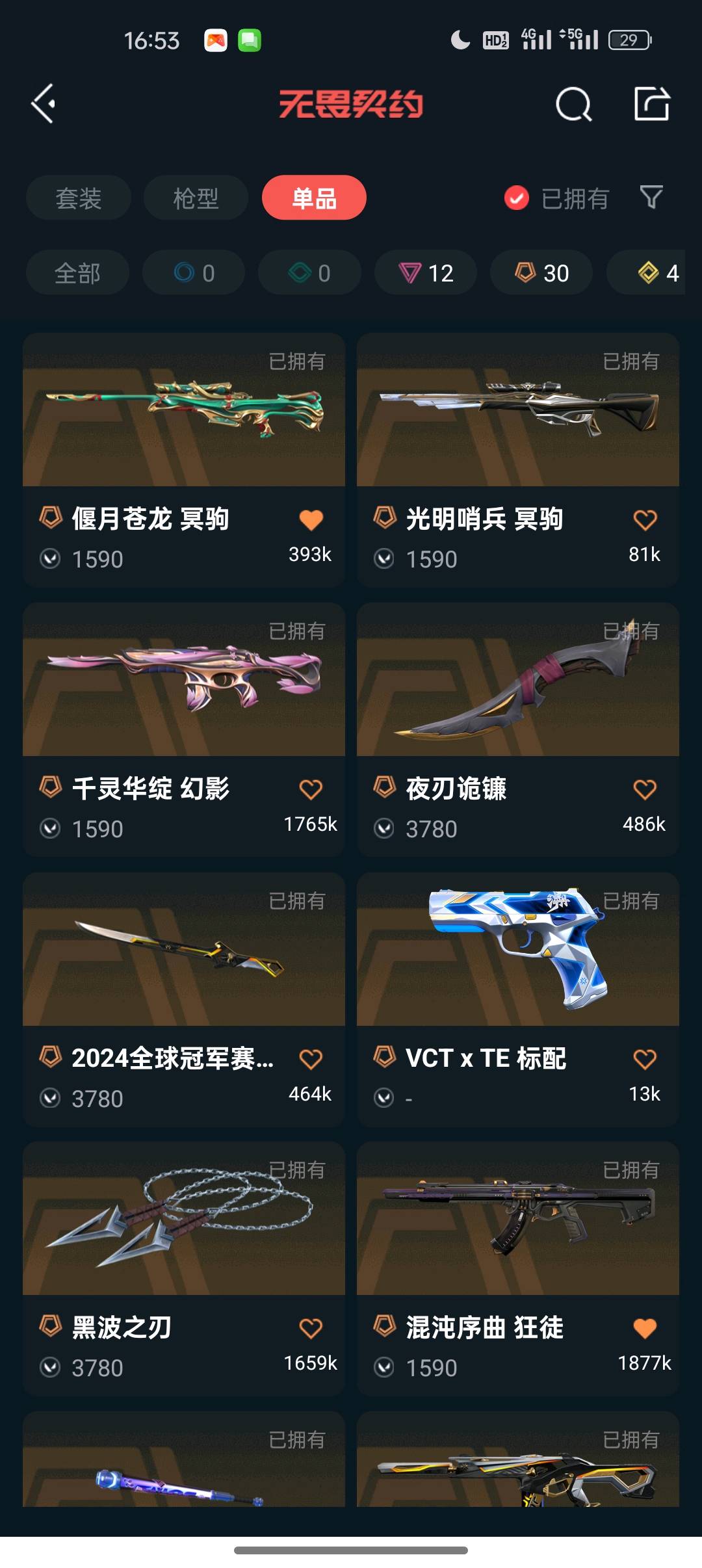702x1568 pixels.
Task: Like the 黑波之刃 skin
Action: click(311, 1328)
